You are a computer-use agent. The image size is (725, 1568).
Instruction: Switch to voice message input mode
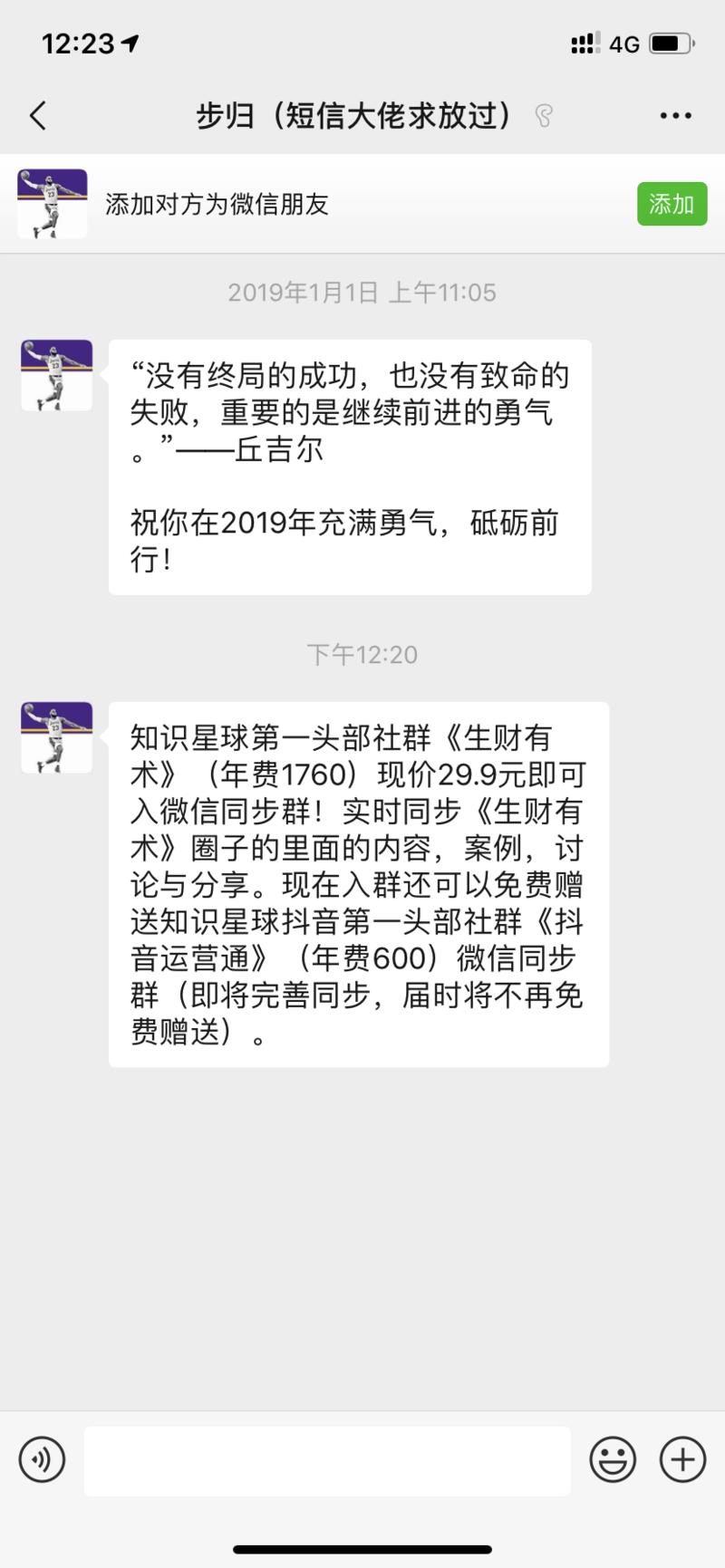click(42, 1459)
